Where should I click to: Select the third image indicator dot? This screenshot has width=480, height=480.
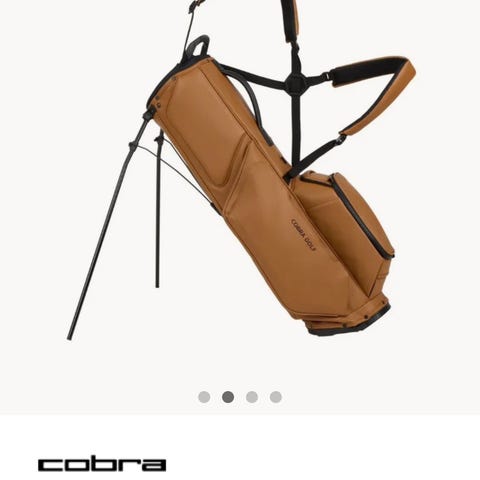point(252,397)
